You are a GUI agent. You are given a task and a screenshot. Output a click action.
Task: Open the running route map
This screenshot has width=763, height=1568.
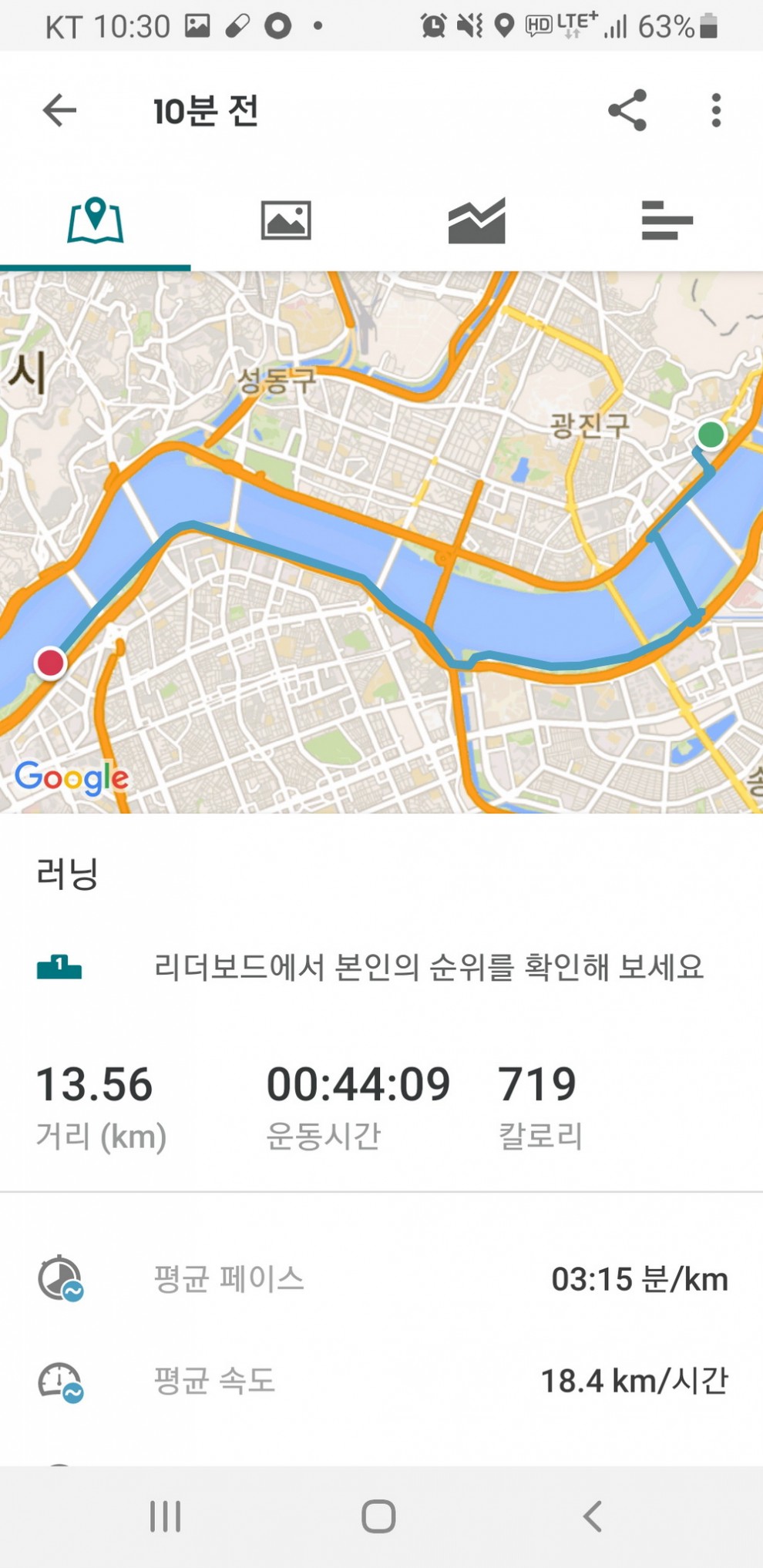(x=381, y=542)
